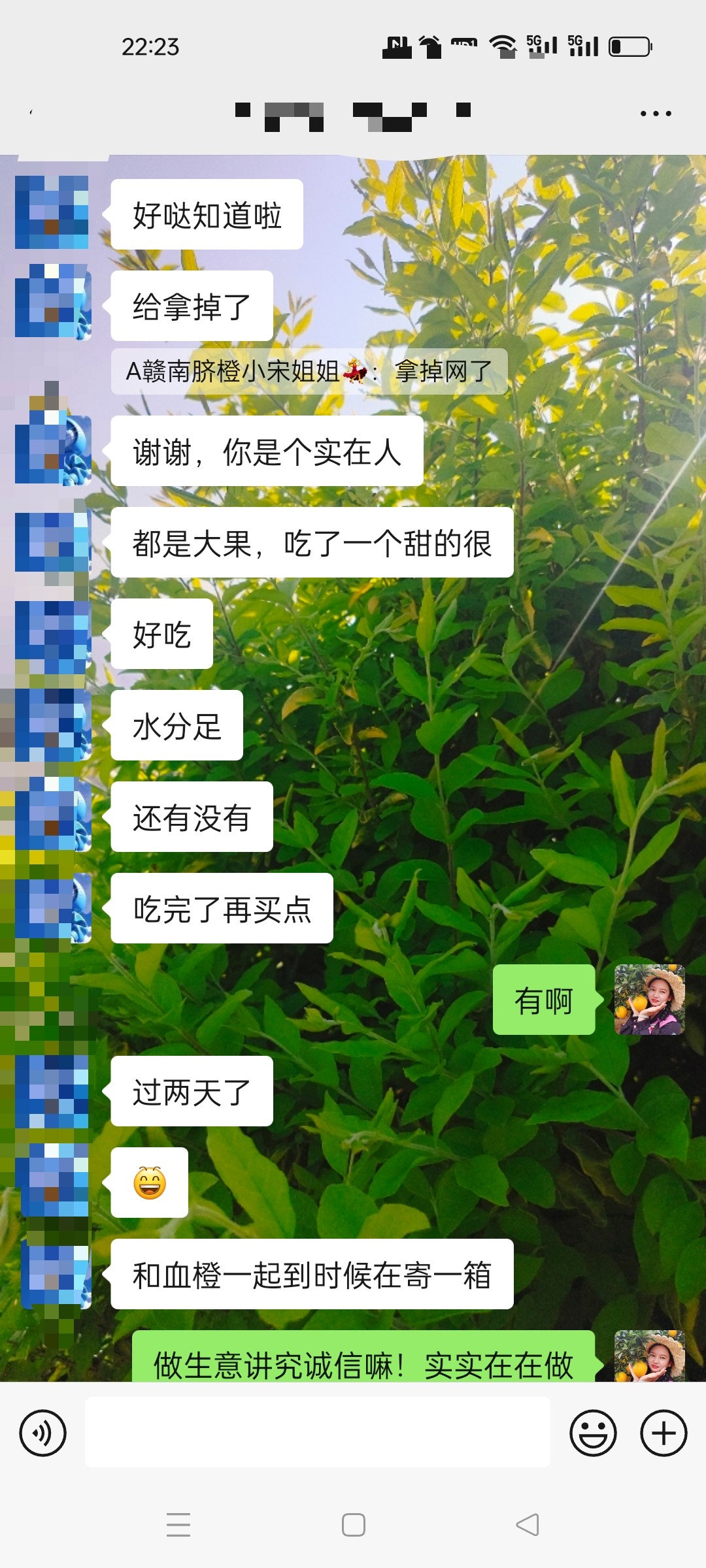The width and height of the screenshot is (706, 1568).
Task: Tap the message text input field
Action: (318, 1432)
